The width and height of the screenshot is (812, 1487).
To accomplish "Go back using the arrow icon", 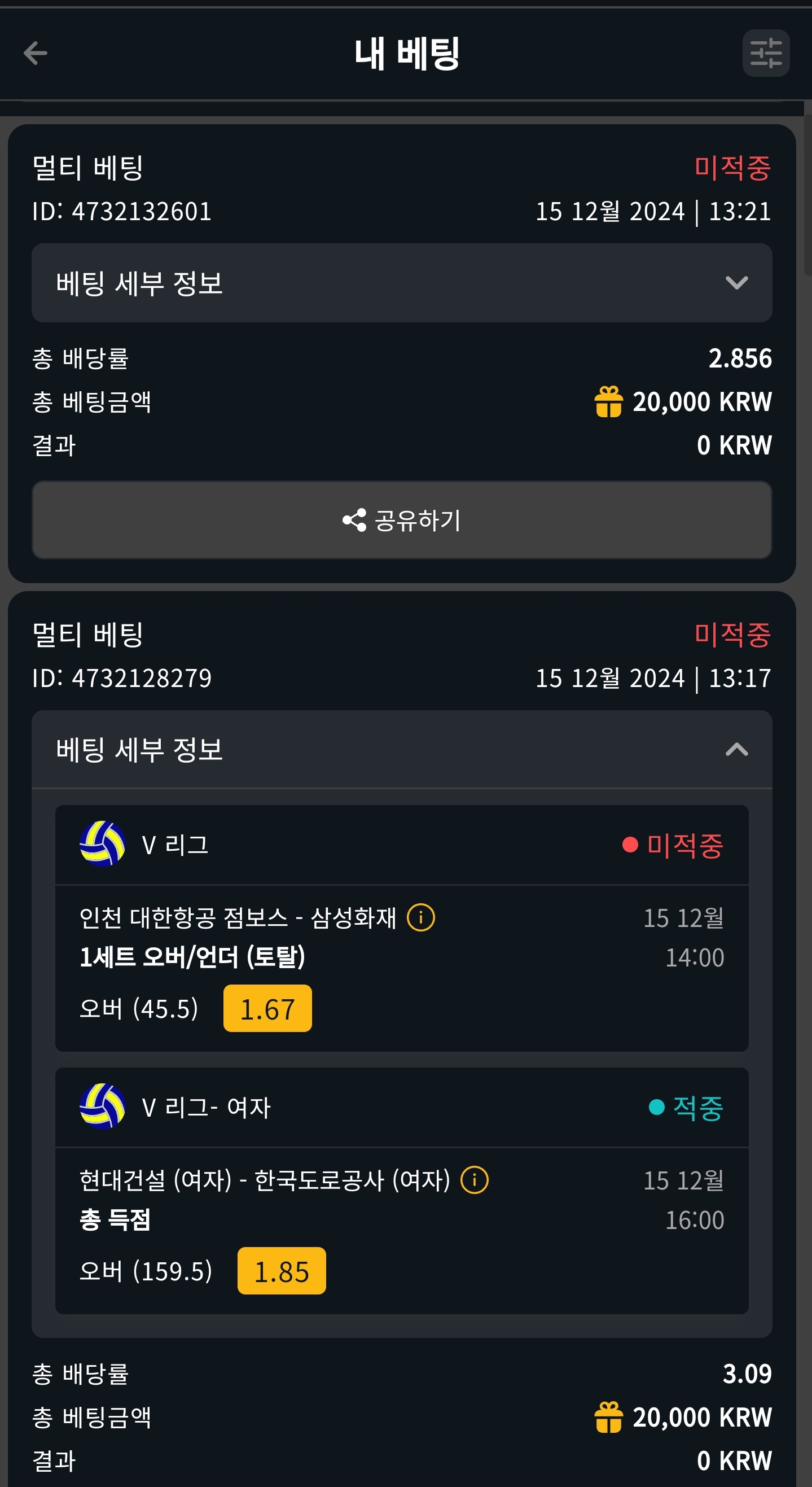I will (x=35, y=53).
